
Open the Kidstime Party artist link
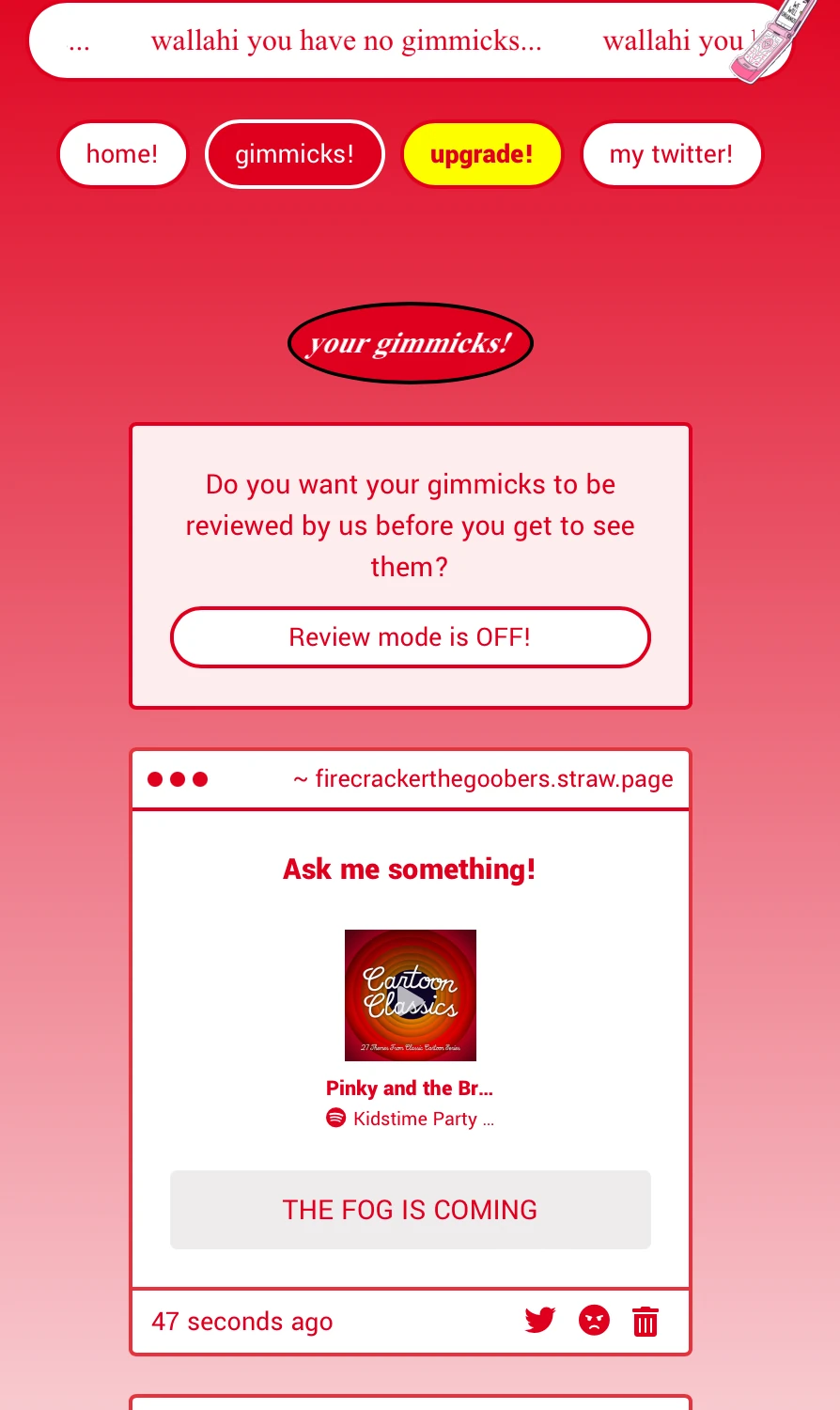click(x=423, y=1119)
